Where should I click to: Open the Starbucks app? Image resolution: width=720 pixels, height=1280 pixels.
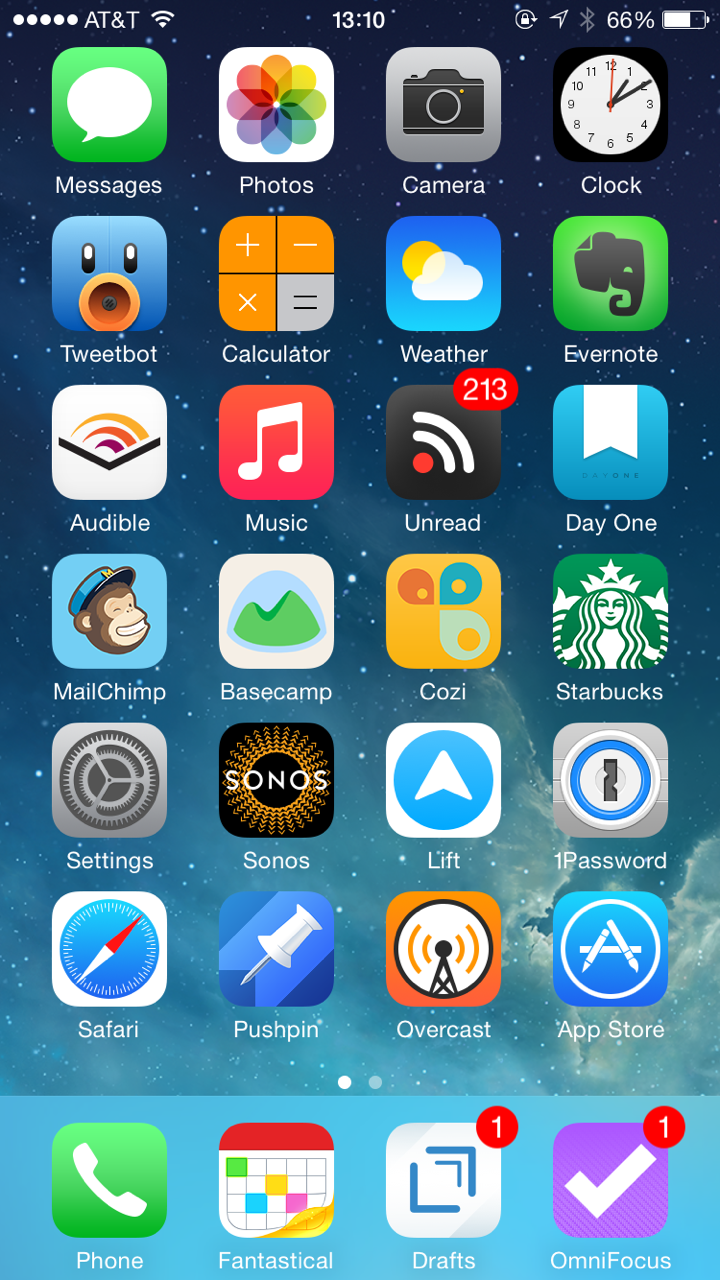coord(610,612)
